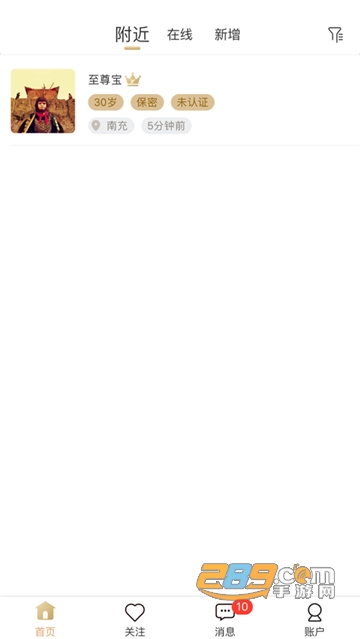Viewport: 360px width, 639px height.
Task: Open the 关注 tab
Action: coord(135,619)
